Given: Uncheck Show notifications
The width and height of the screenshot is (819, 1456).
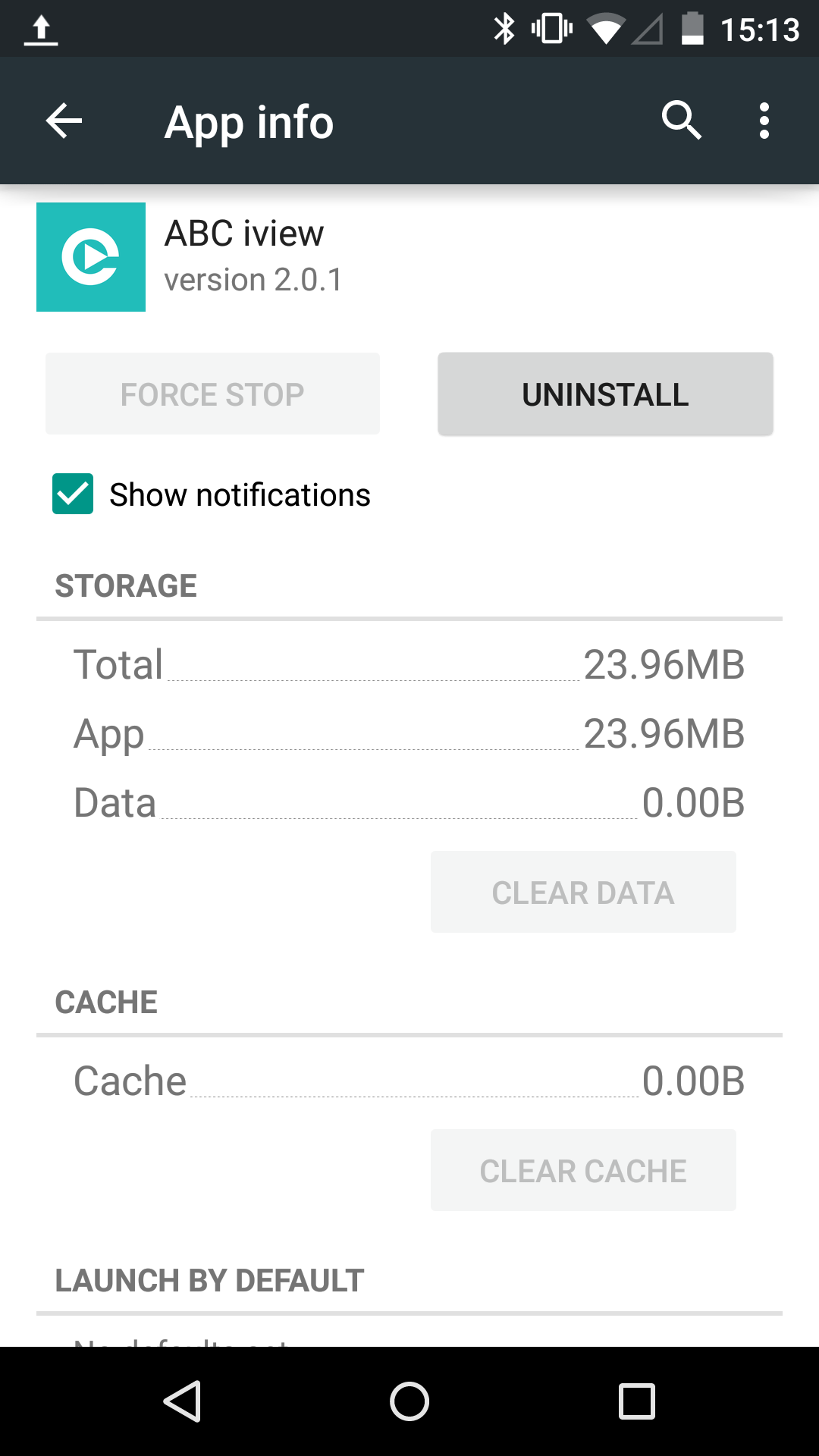Looking at the screenshot, I should tap(73, 494).
